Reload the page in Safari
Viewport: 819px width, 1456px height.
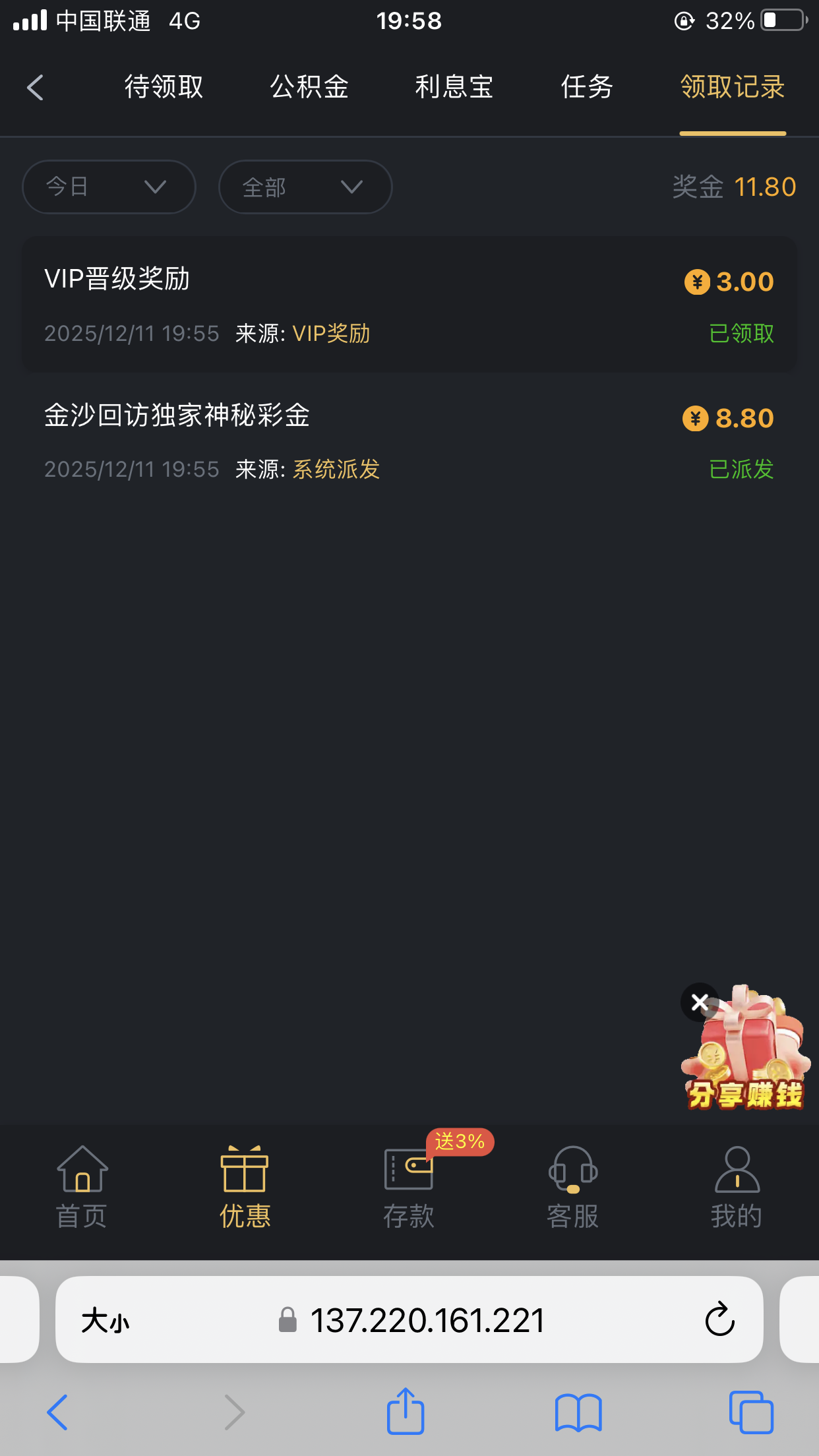[719, 1319]
